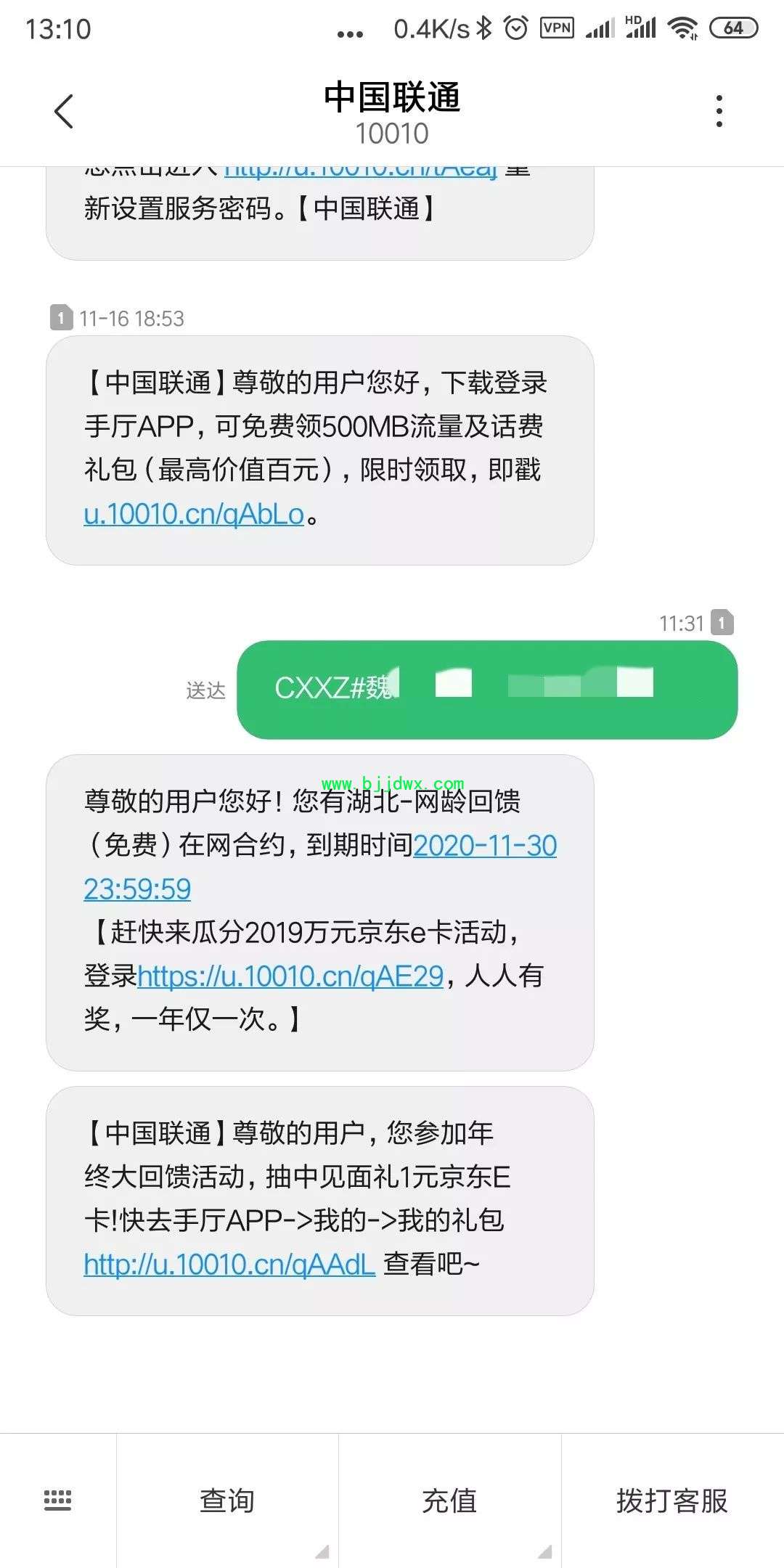Switch to the keyboard input icon

point(58,1500)
